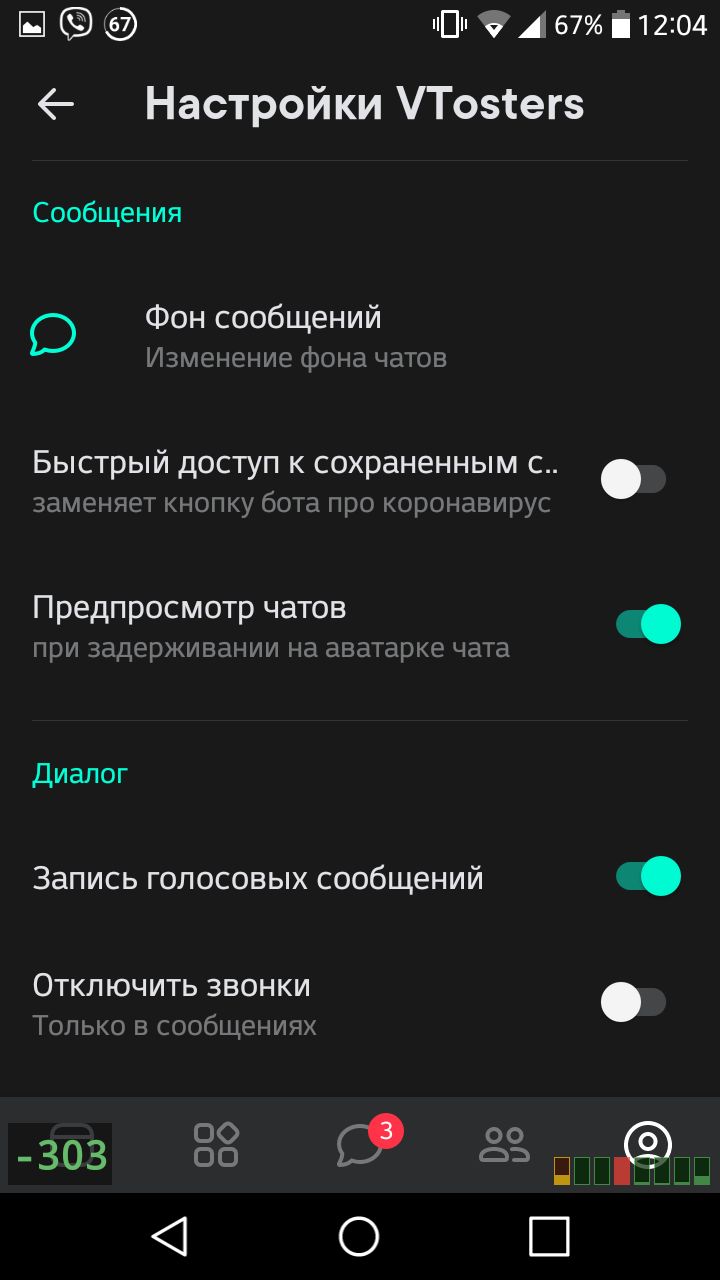Open Фон сообщений settings
The image size is (720, 1280).
pyautogui.click(x=360, y=336)
